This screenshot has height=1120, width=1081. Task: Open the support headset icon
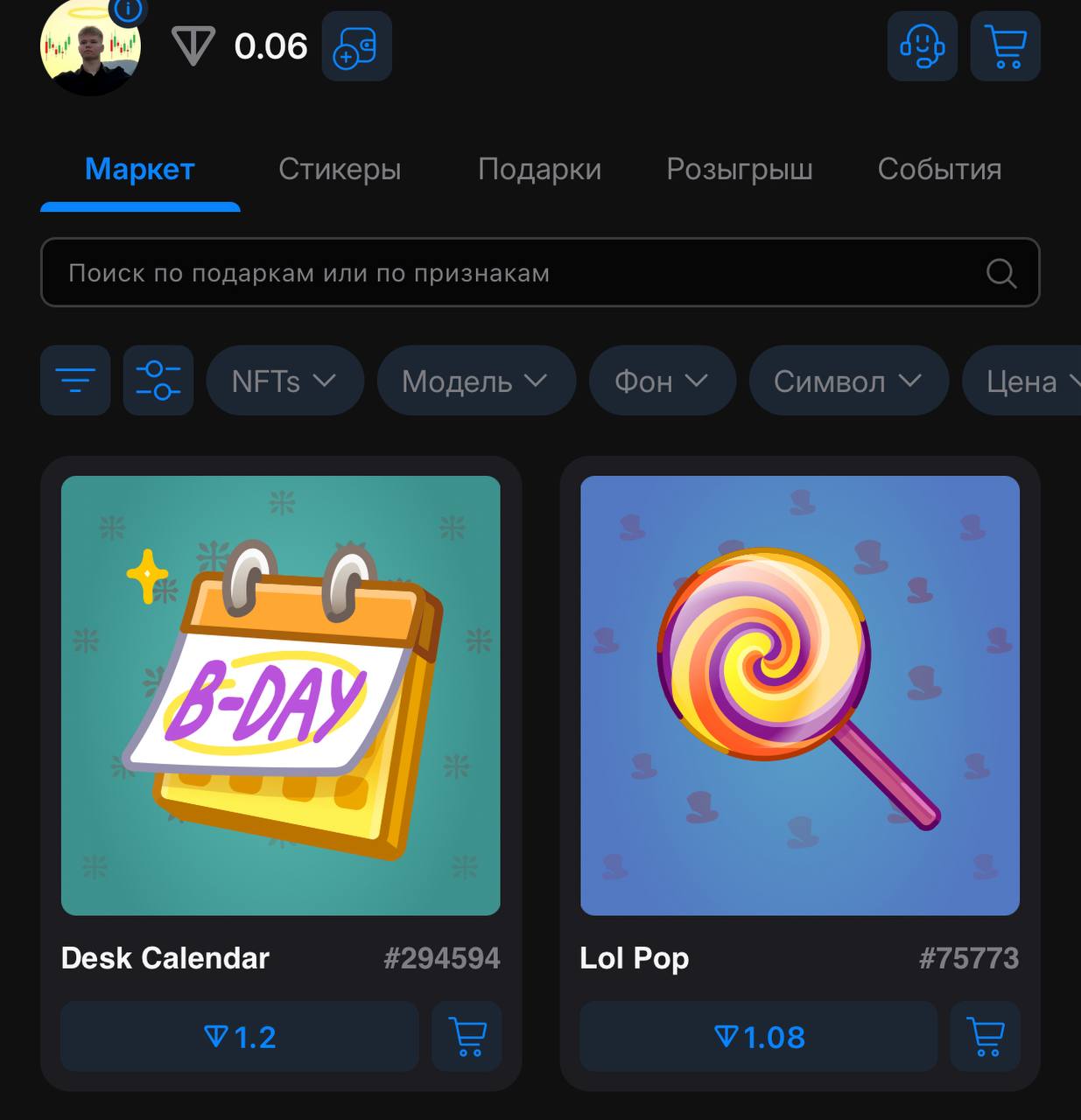(x=922, y=46)
